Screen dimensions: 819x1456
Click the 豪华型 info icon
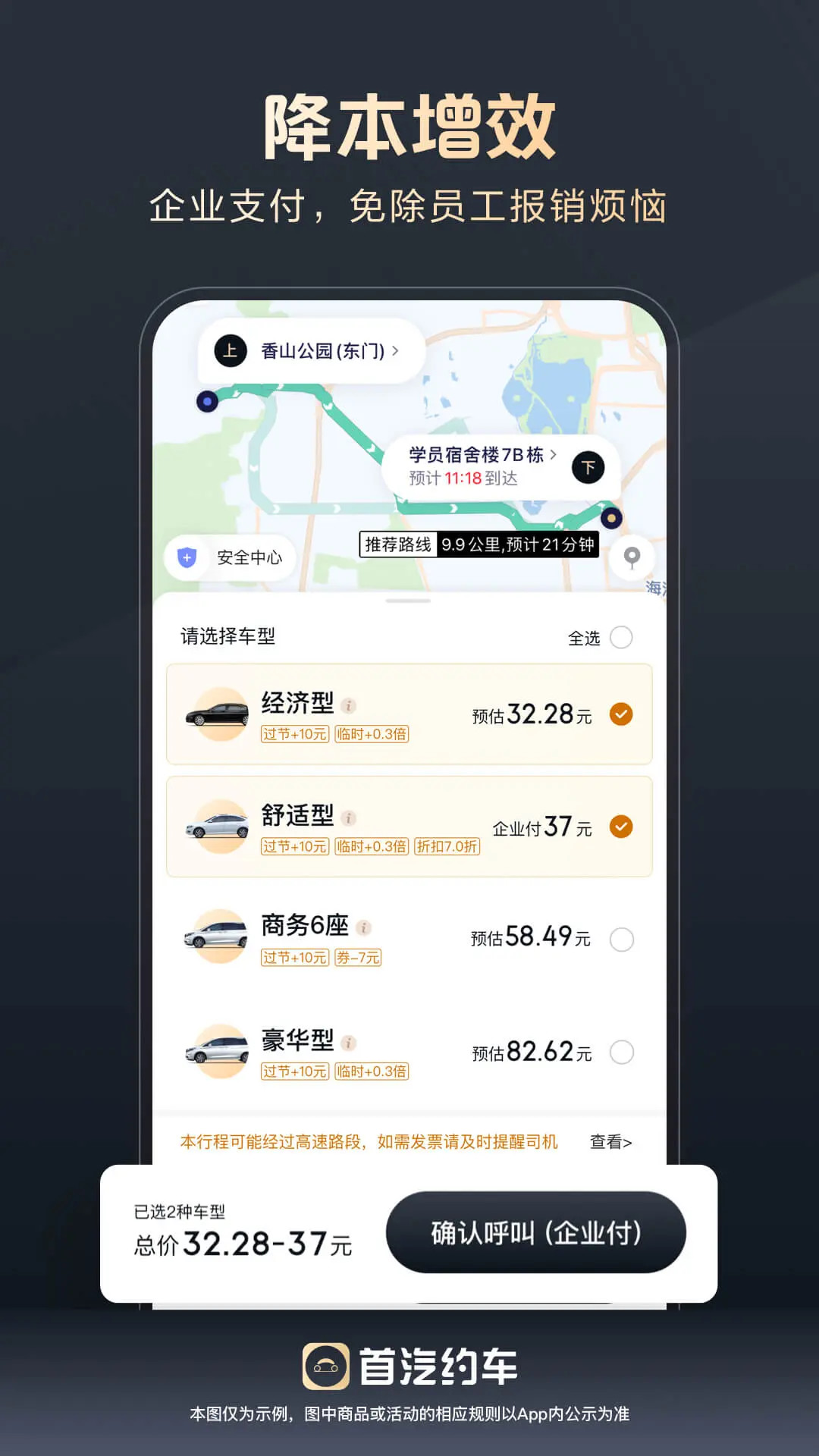pos(349,1043)
